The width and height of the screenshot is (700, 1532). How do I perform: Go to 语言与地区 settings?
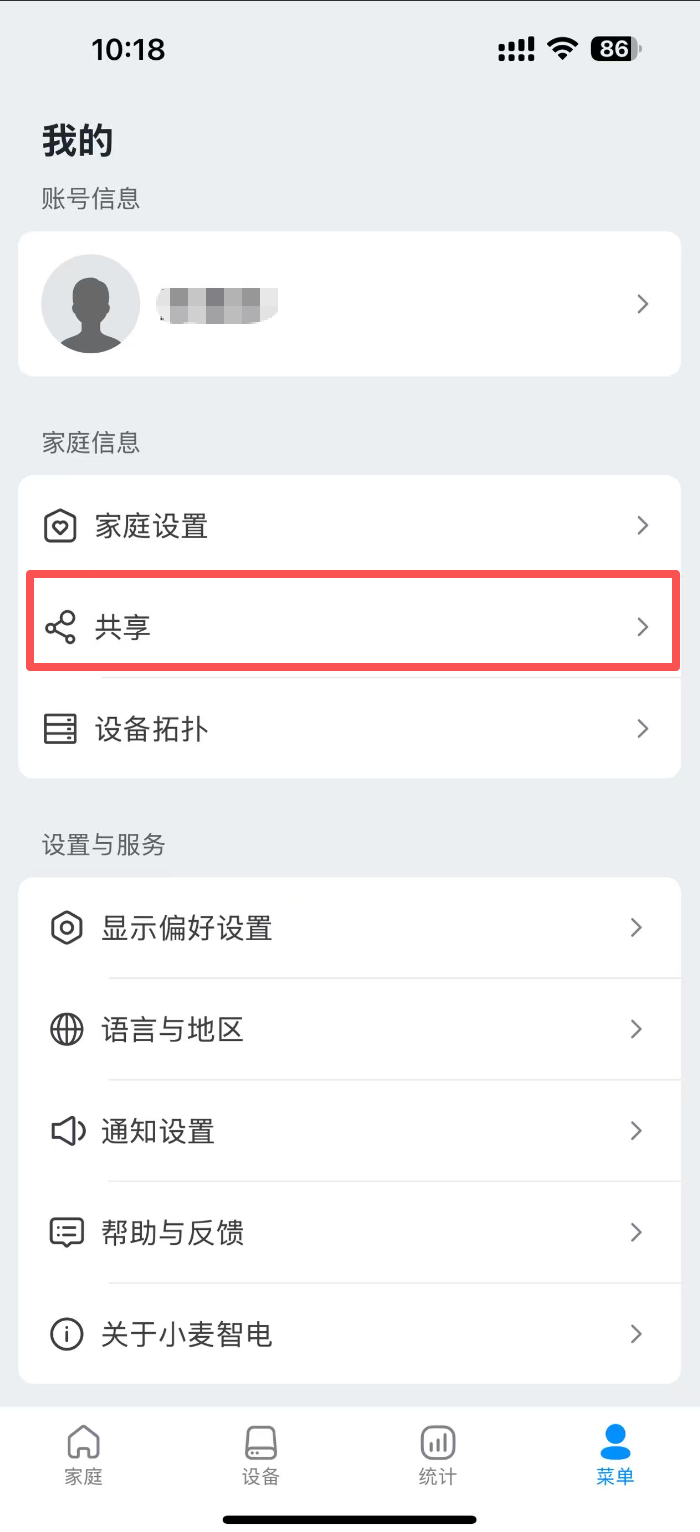[349, 1030]
